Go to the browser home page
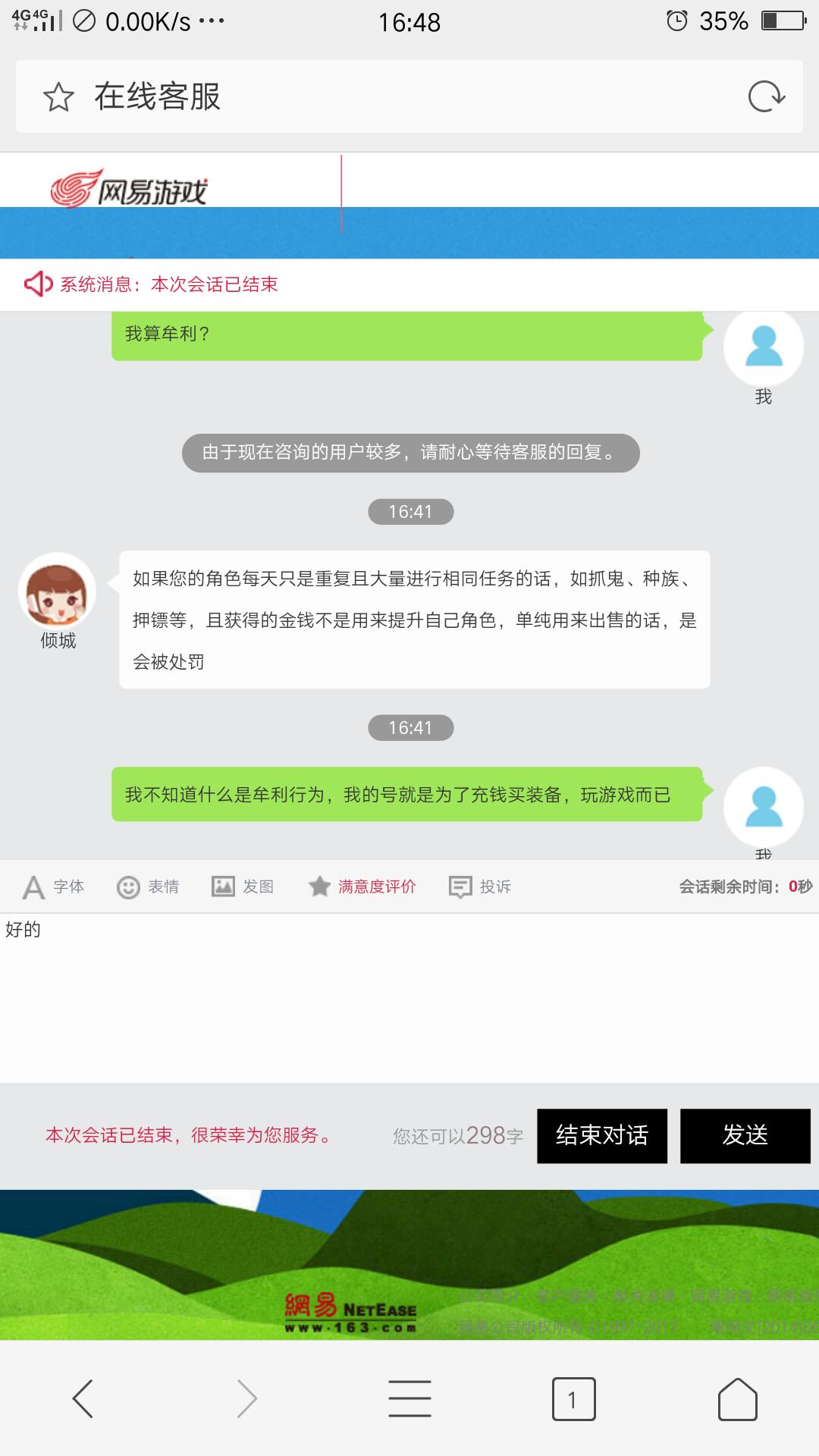The image size is (819, 1456). [737, 1398]
